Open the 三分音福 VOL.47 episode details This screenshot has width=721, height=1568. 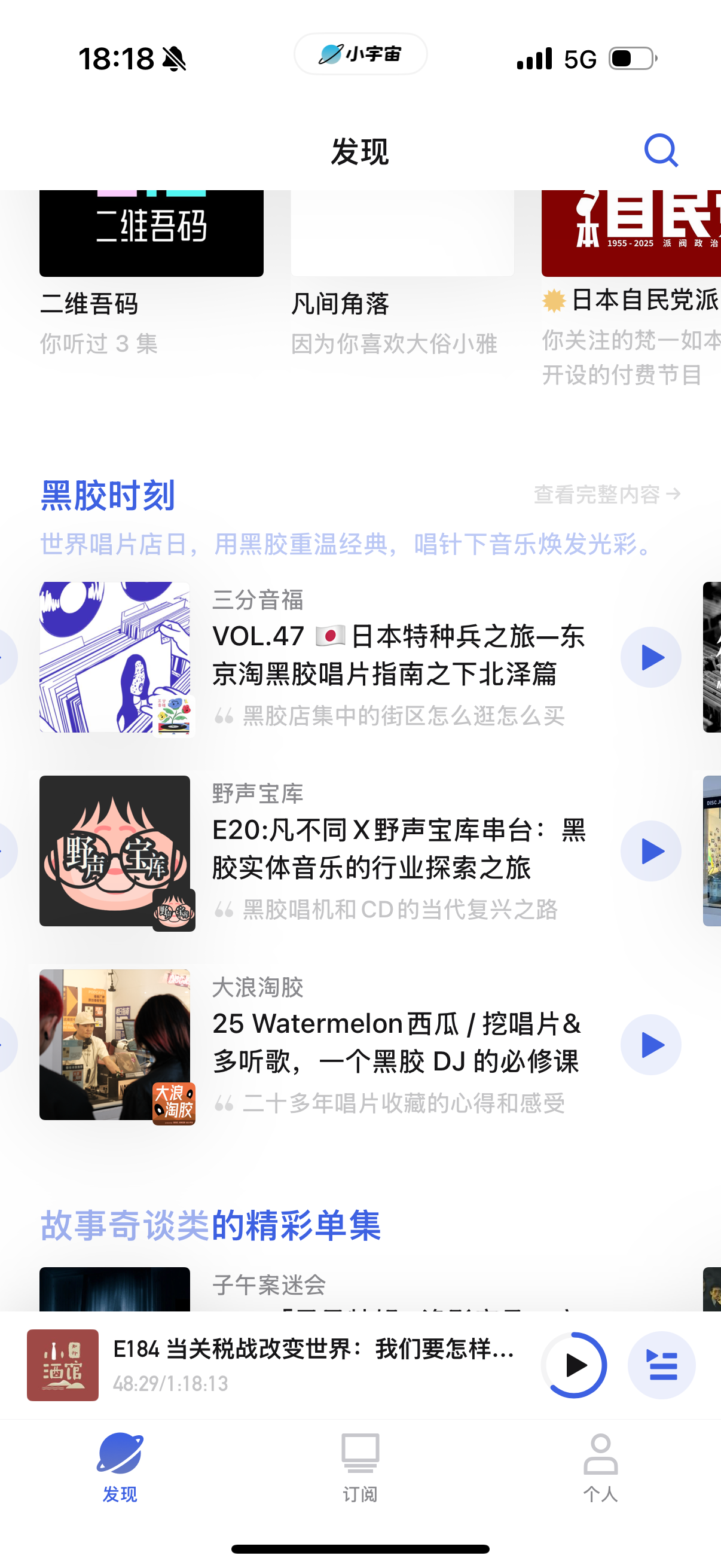399,655
